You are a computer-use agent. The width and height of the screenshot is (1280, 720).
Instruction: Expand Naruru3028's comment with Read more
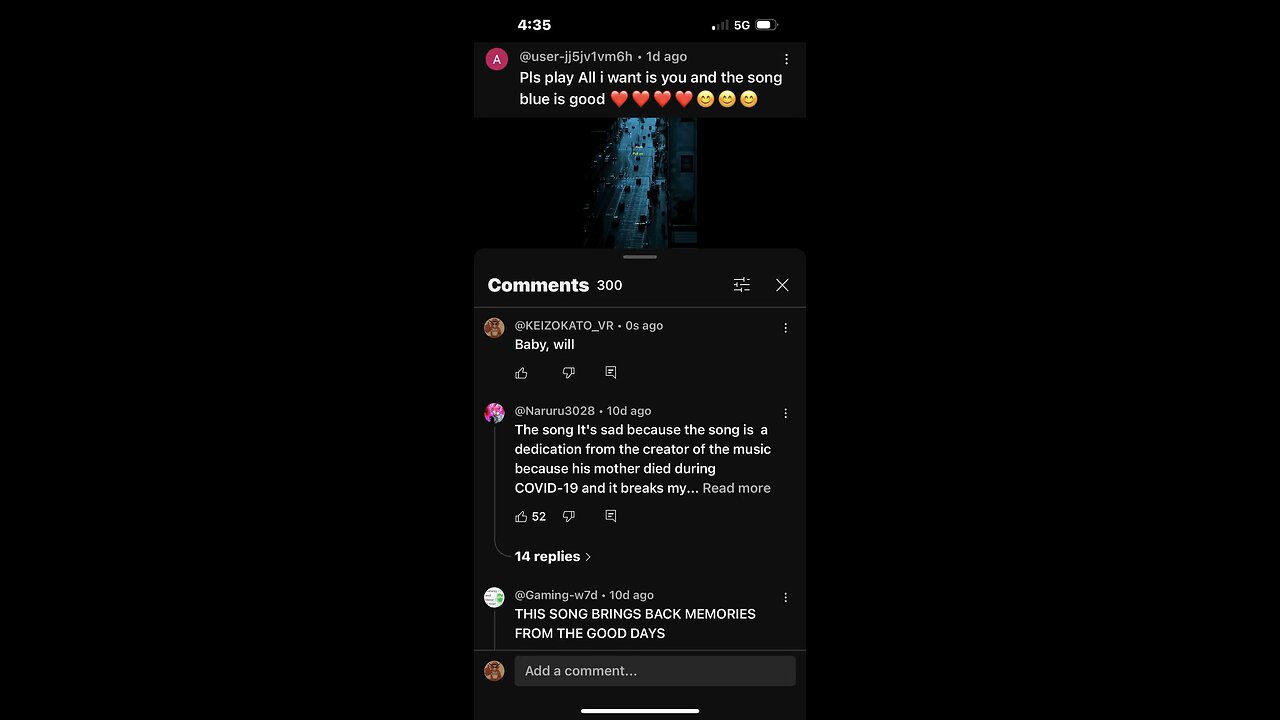[736, 488]
